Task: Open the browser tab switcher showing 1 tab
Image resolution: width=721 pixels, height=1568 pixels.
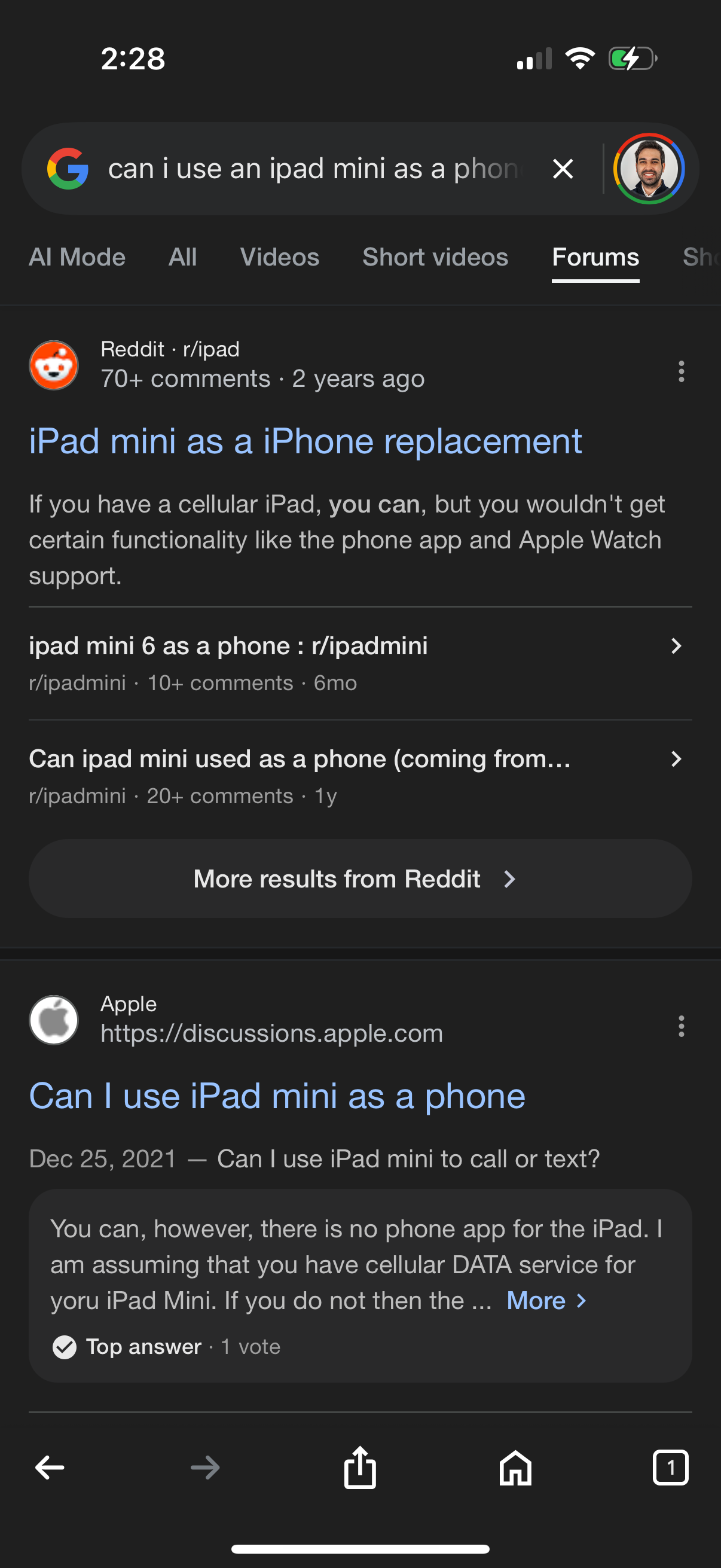Action: (671, 1467)
